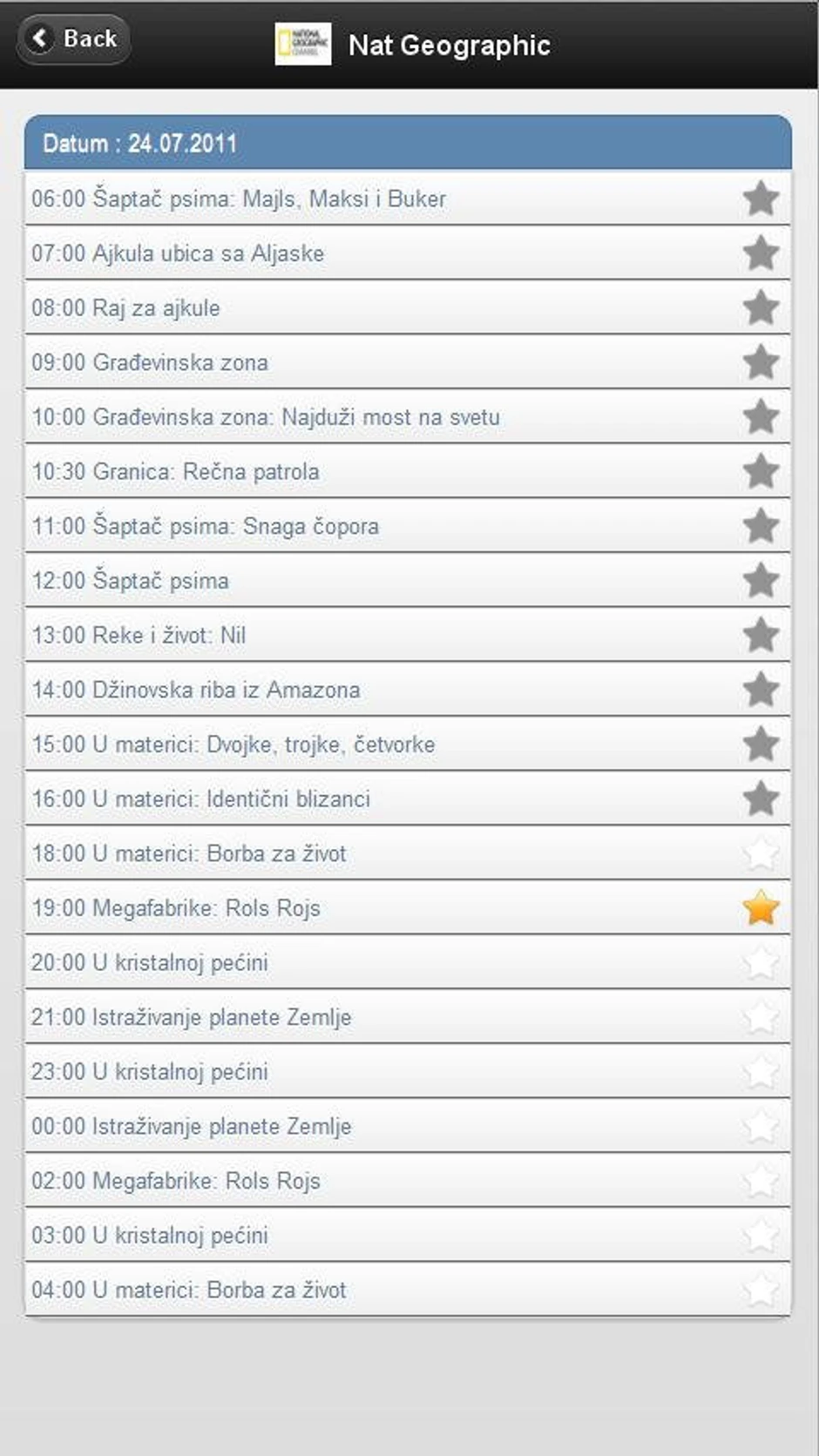This screenshot has width=819, height=1456.
Task: Star the 03:00 U kristalnoj pećini show
Action: click(761, 1236)
